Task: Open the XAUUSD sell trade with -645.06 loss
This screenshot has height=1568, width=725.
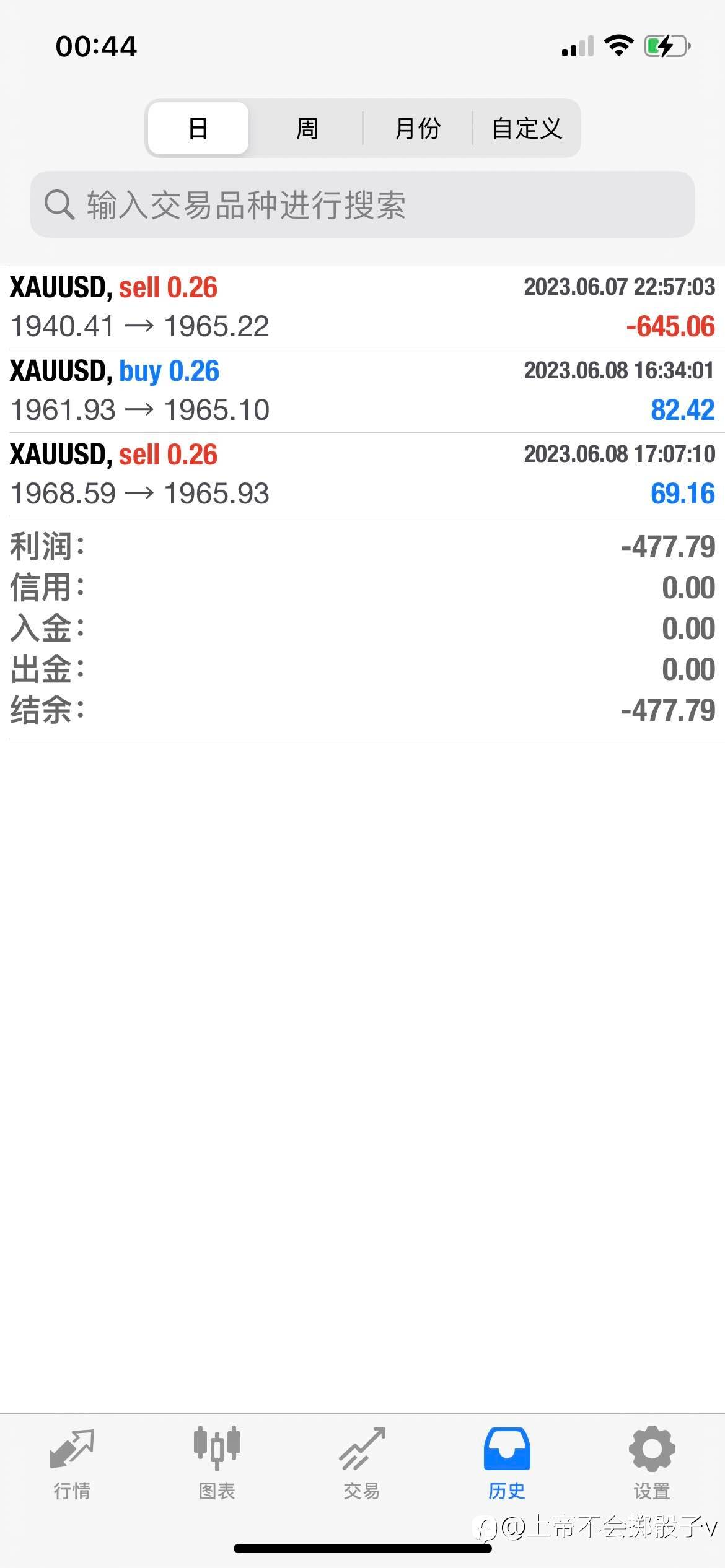Action: (362, 308)
